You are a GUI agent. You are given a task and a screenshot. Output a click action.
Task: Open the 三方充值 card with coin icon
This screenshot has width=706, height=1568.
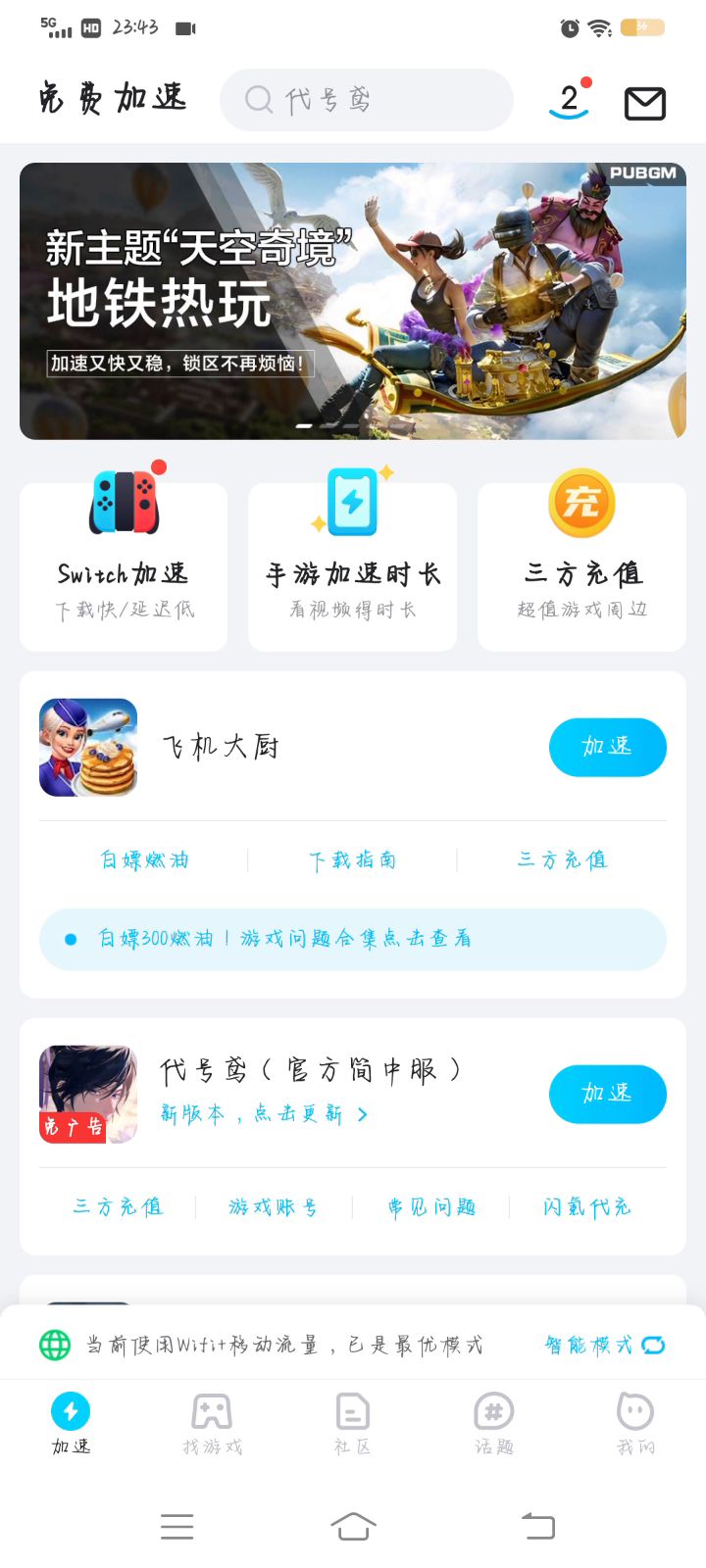(581, 566)
